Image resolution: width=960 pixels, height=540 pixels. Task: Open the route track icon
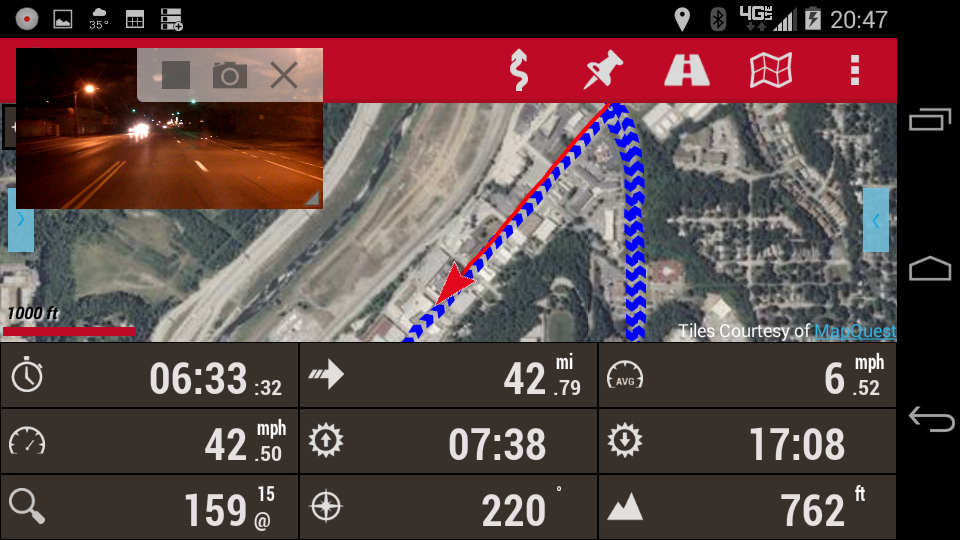click(x=518, y=70)
